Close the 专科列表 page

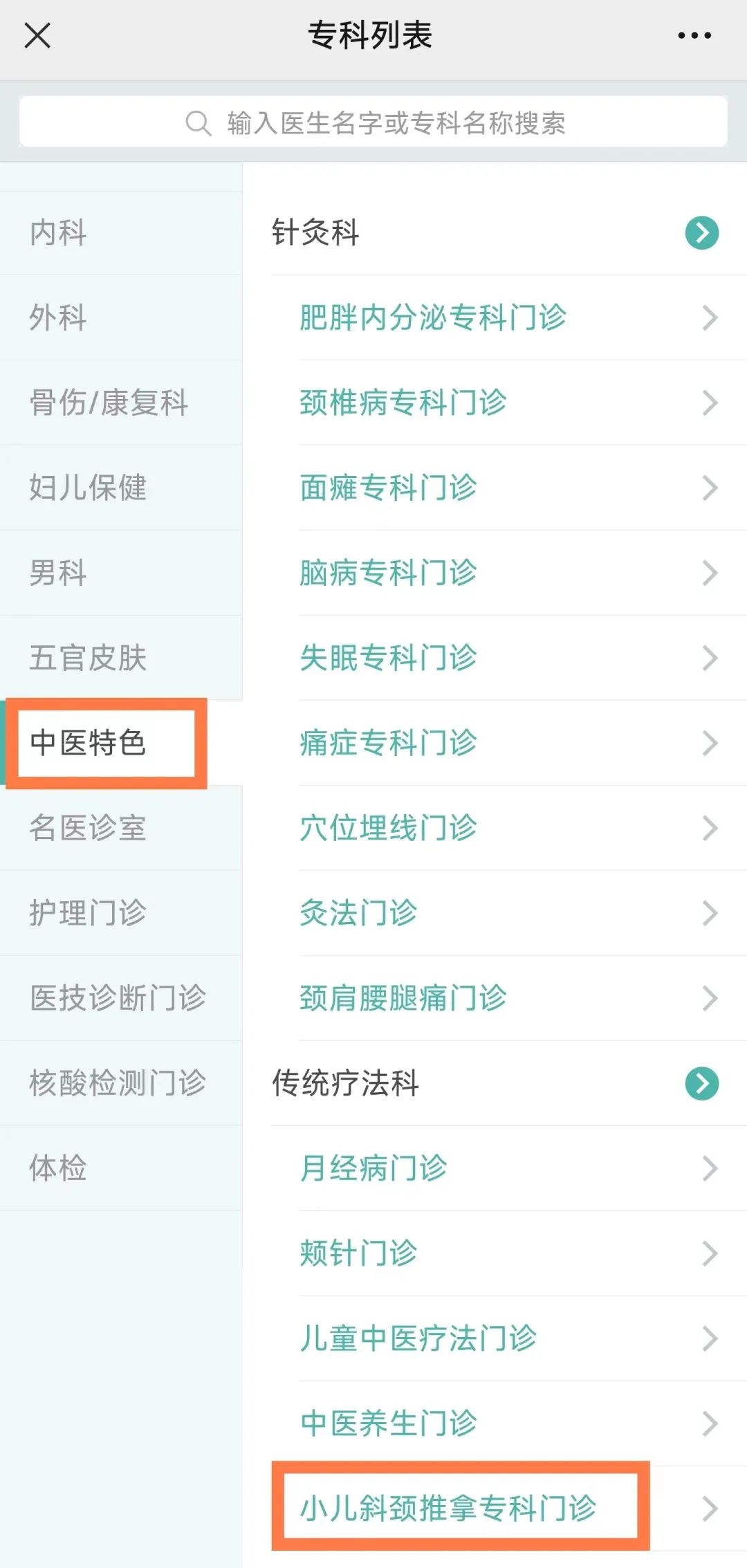coord(37,35)
